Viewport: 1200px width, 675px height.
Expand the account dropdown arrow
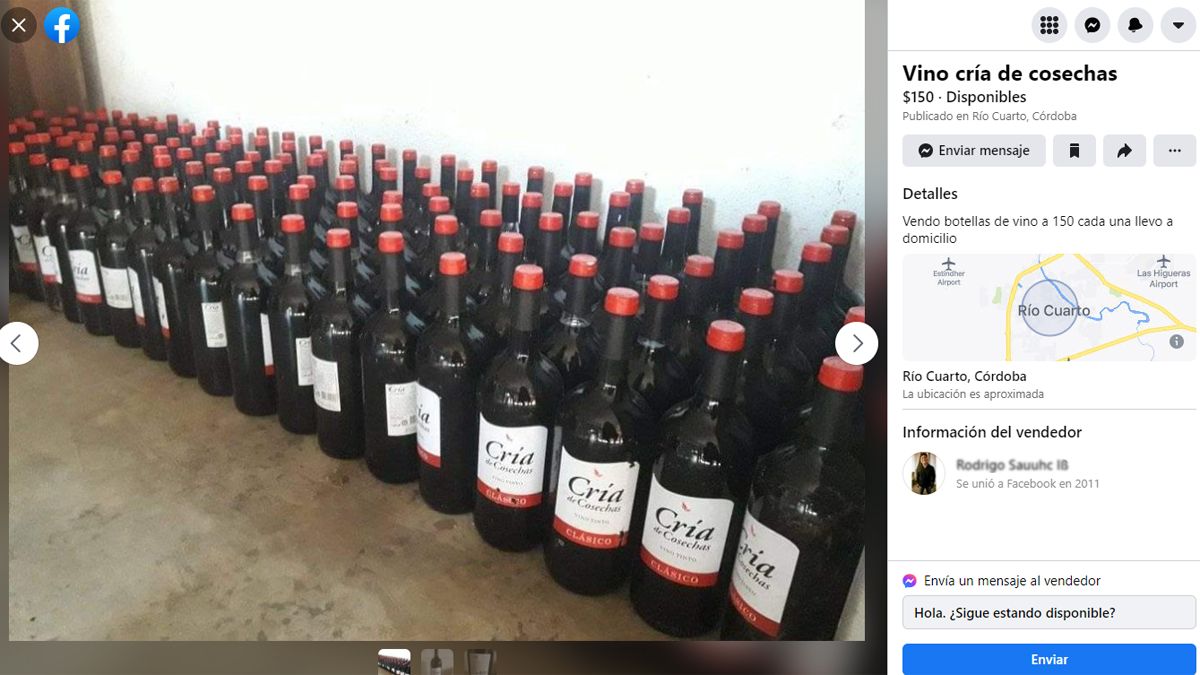(x=1178, y=25)
